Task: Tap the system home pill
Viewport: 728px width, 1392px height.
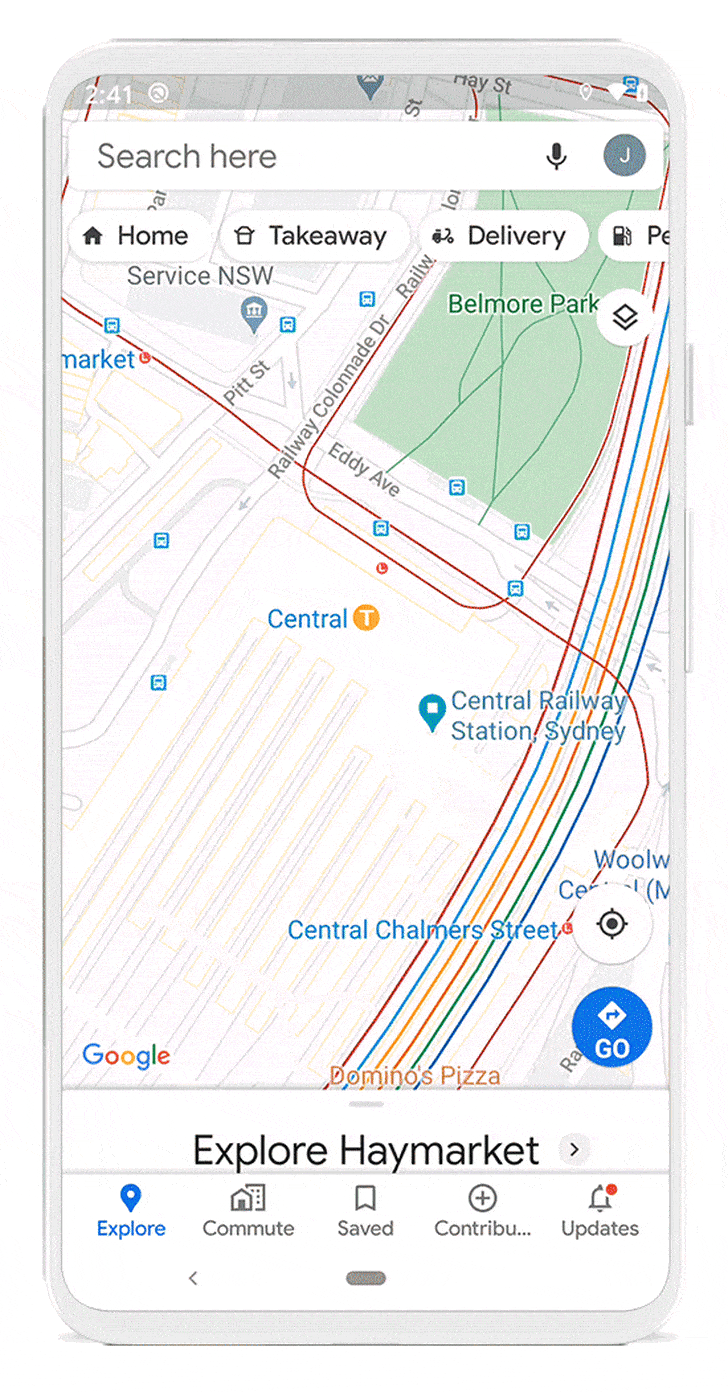Action: click(x=366, y=1278)
